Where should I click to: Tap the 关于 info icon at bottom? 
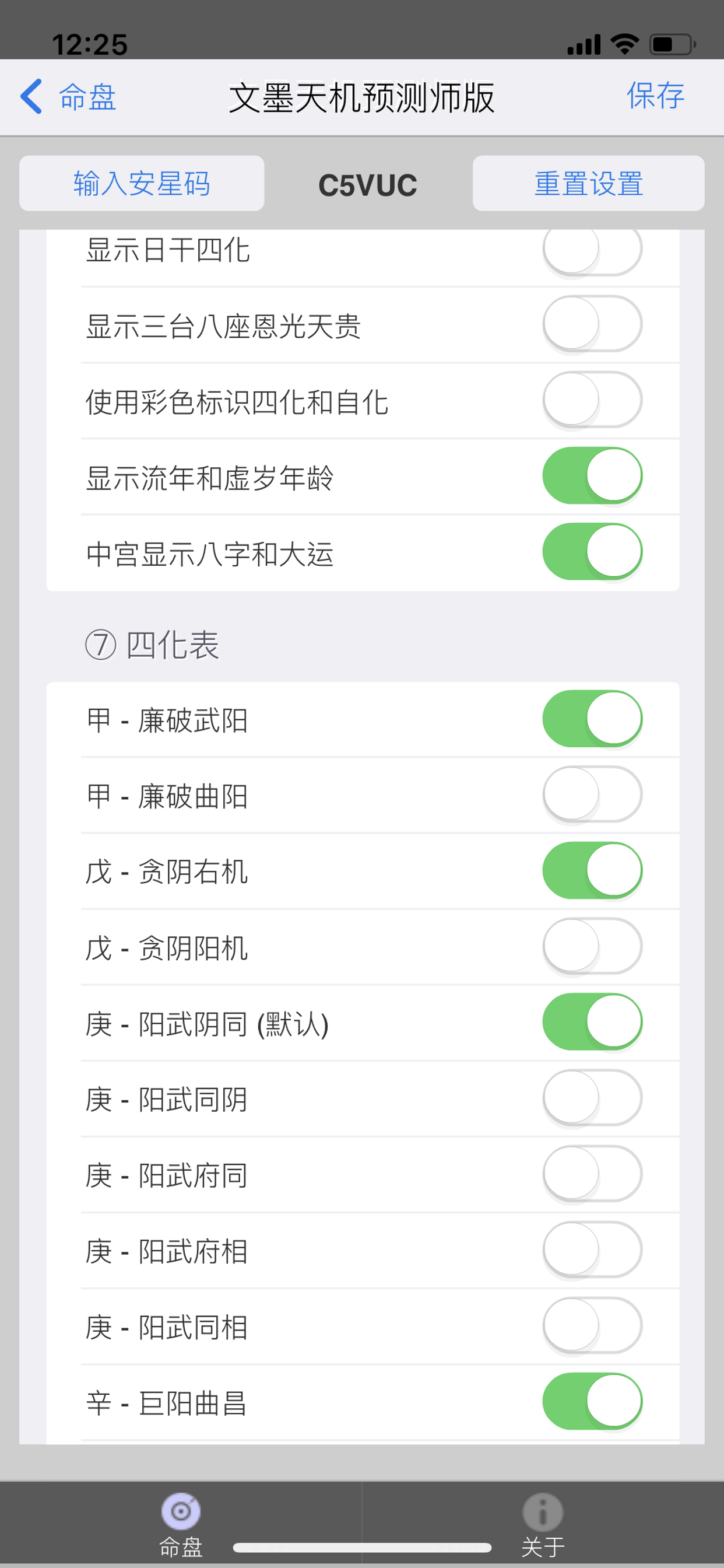click(542, 1510)
